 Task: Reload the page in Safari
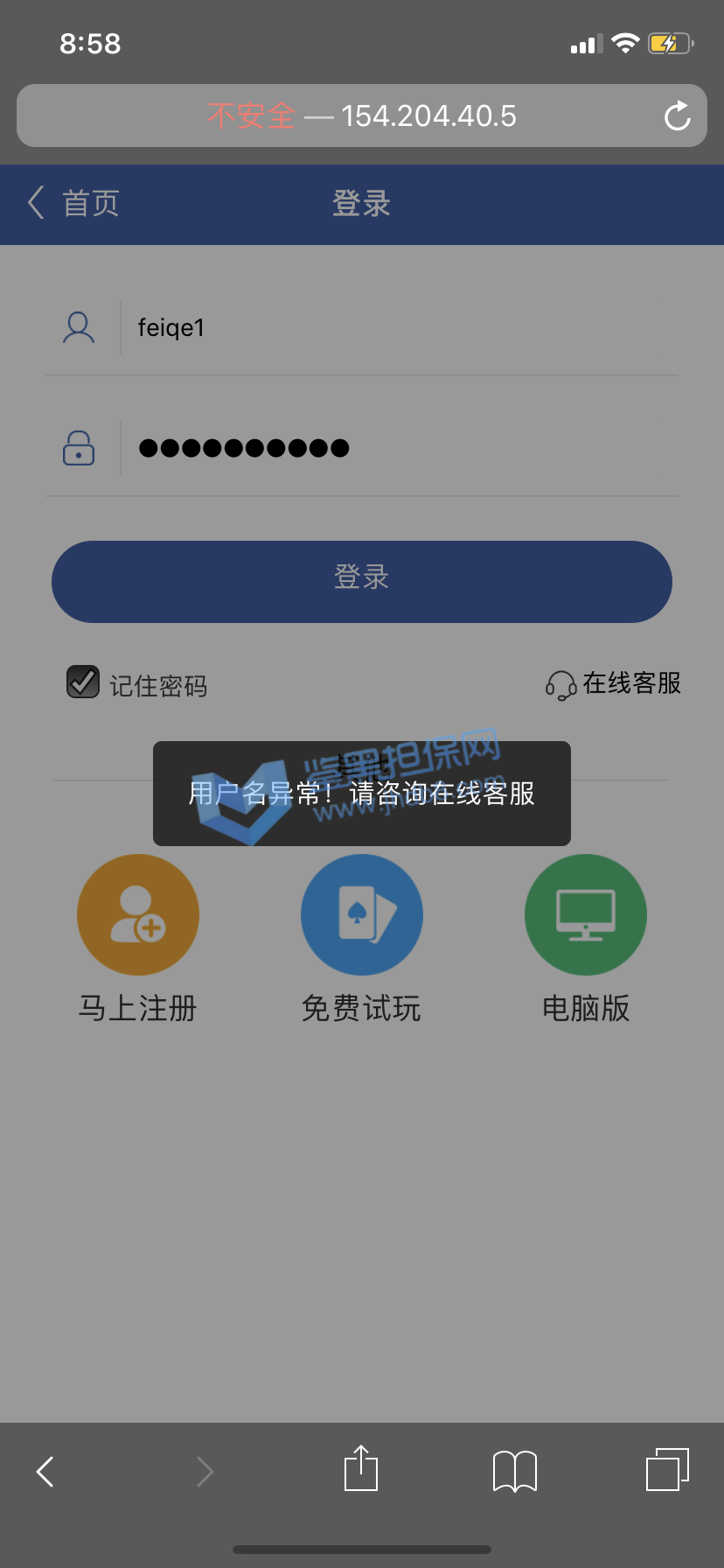coord(677,115)
